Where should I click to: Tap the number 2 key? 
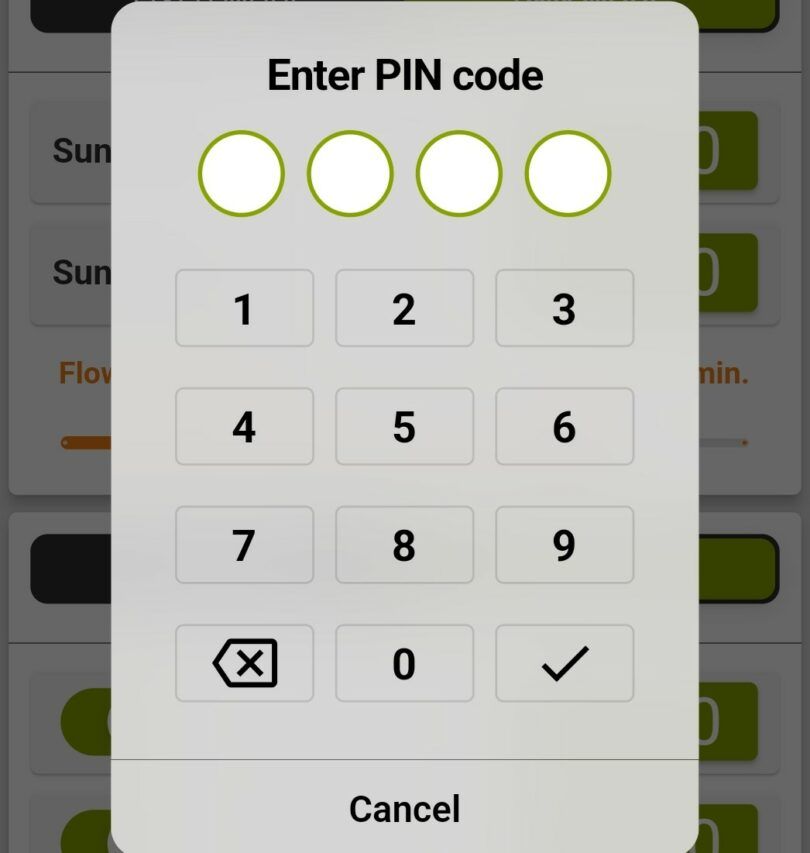[404, 308]
